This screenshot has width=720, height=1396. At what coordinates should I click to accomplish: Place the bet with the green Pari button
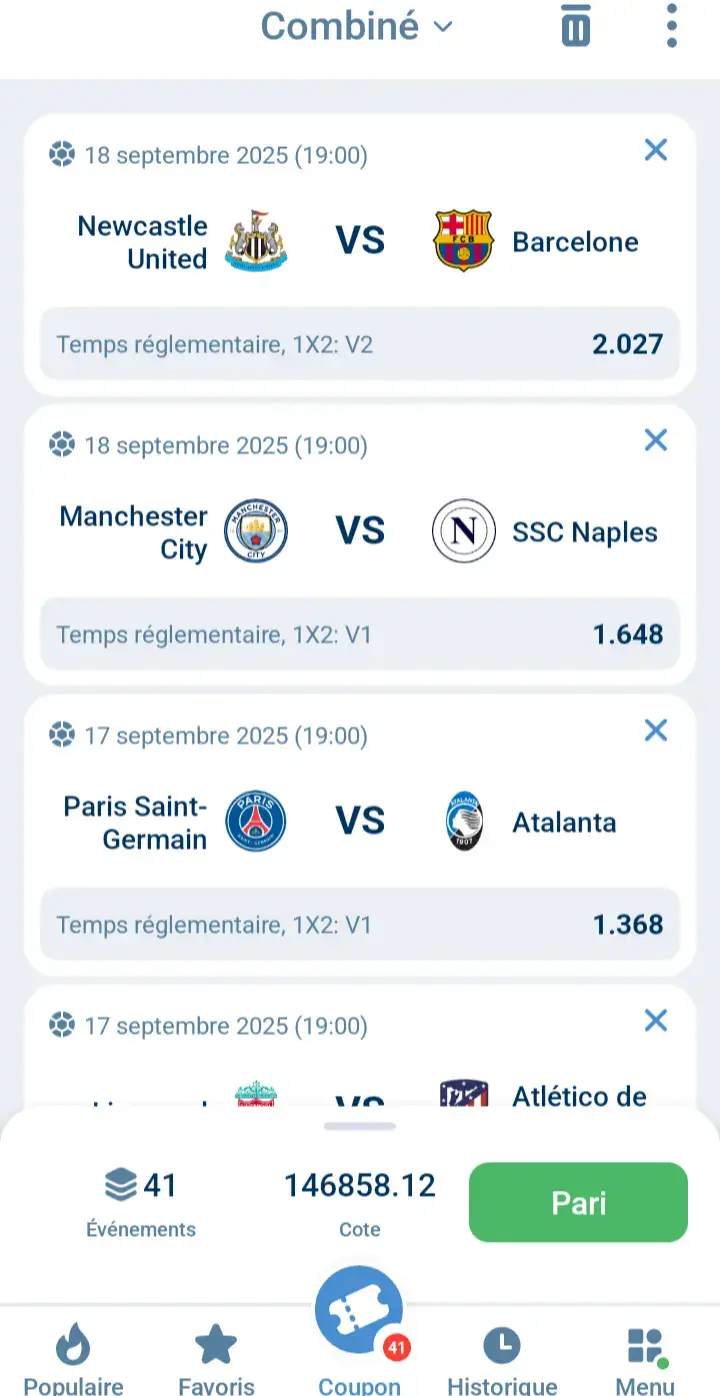coord(578,1202)
